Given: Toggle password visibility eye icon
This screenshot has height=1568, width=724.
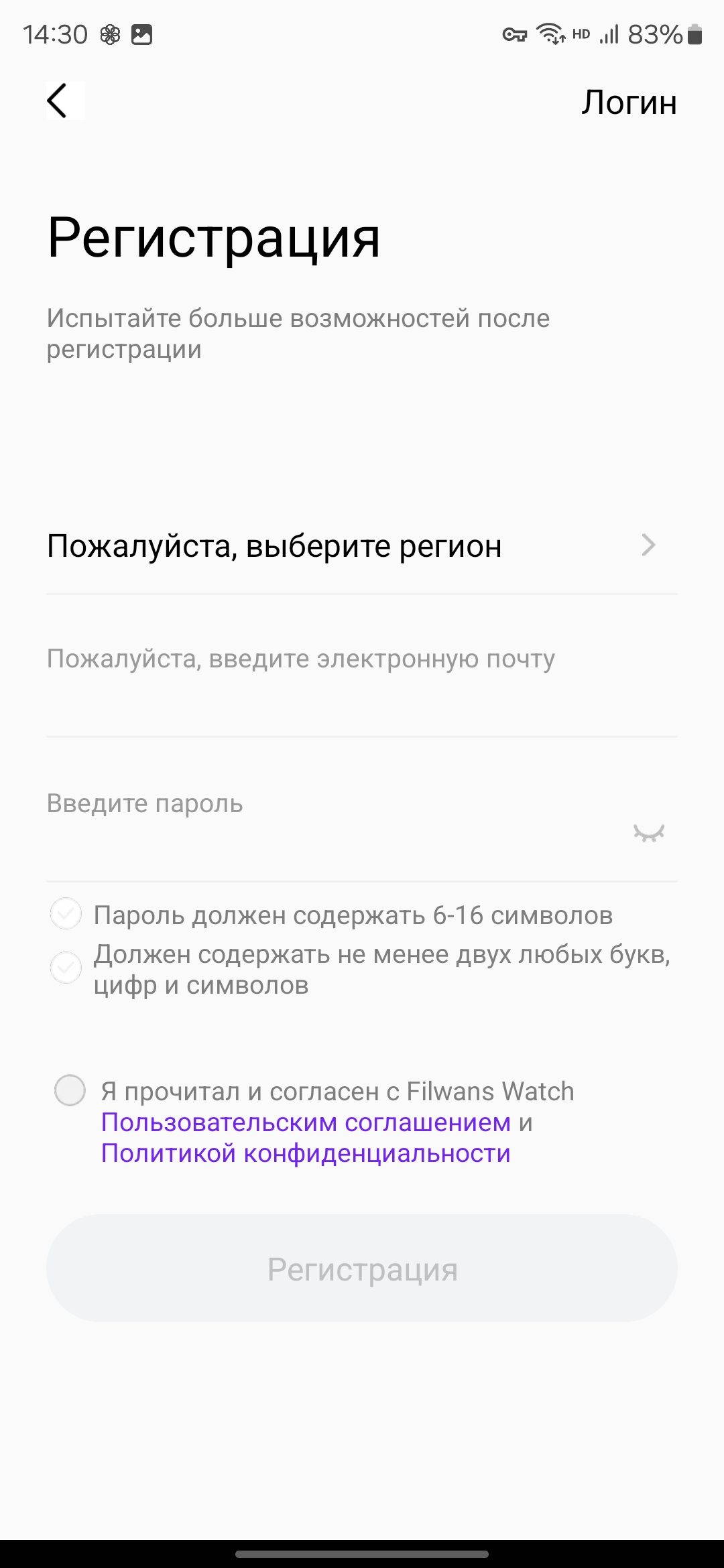Looking at the screenshot, I should pos(648,833).
